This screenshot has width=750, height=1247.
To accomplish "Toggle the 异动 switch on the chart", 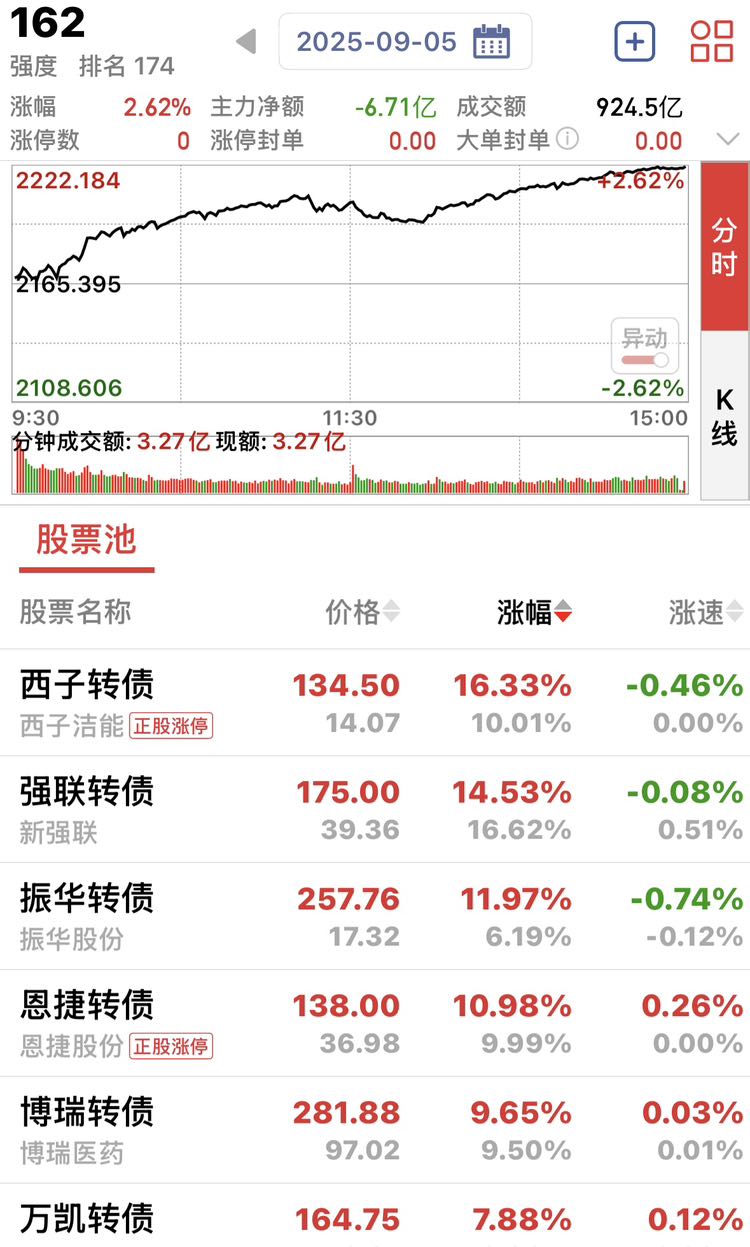I will [x=645, y=347].
